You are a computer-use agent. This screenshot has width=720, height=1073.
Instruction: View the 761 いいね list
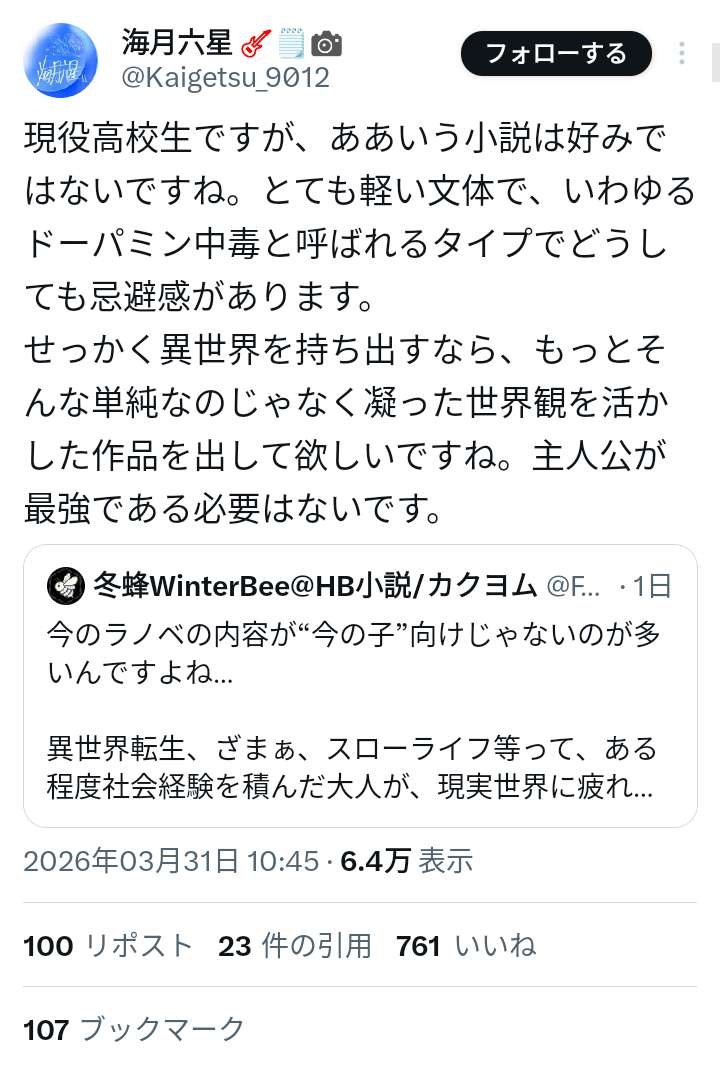tap(466, 945)
